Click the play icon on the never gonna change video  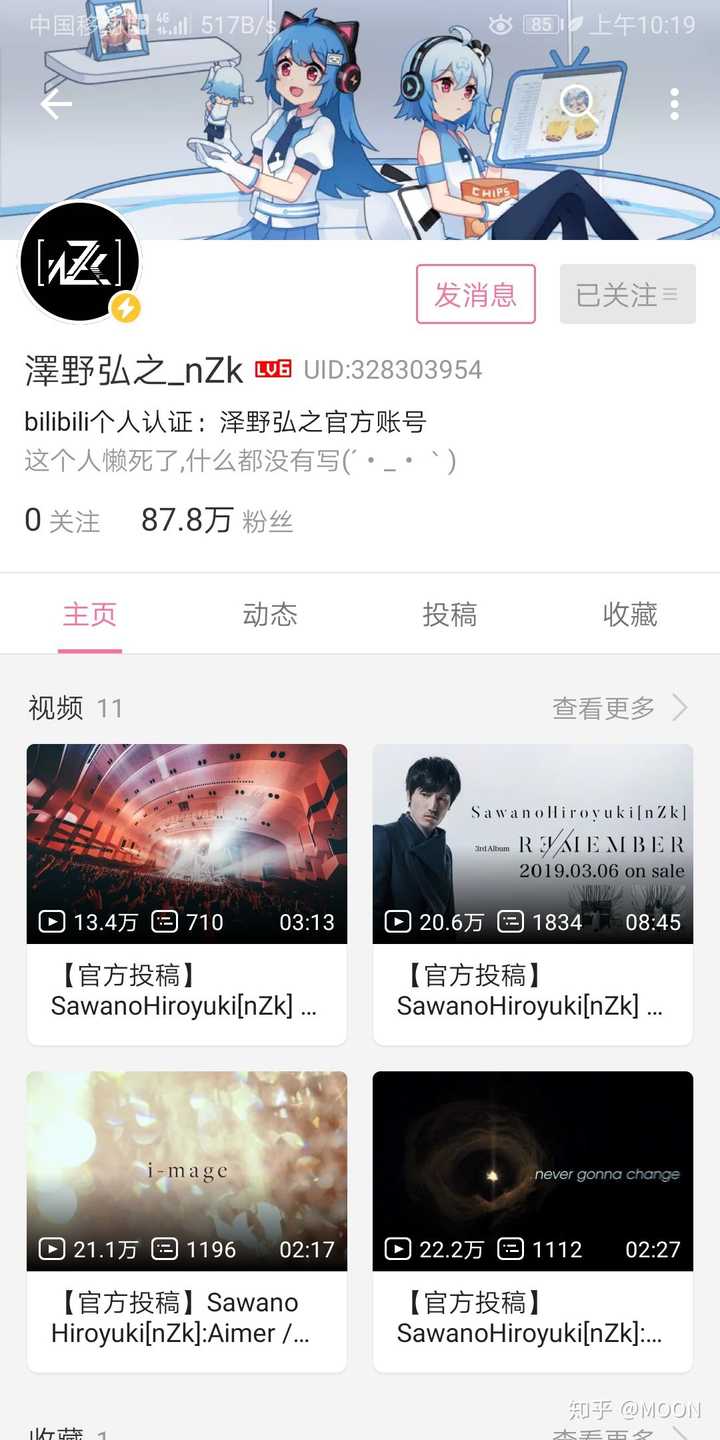pyautogui.click(x=398, y=1248)
